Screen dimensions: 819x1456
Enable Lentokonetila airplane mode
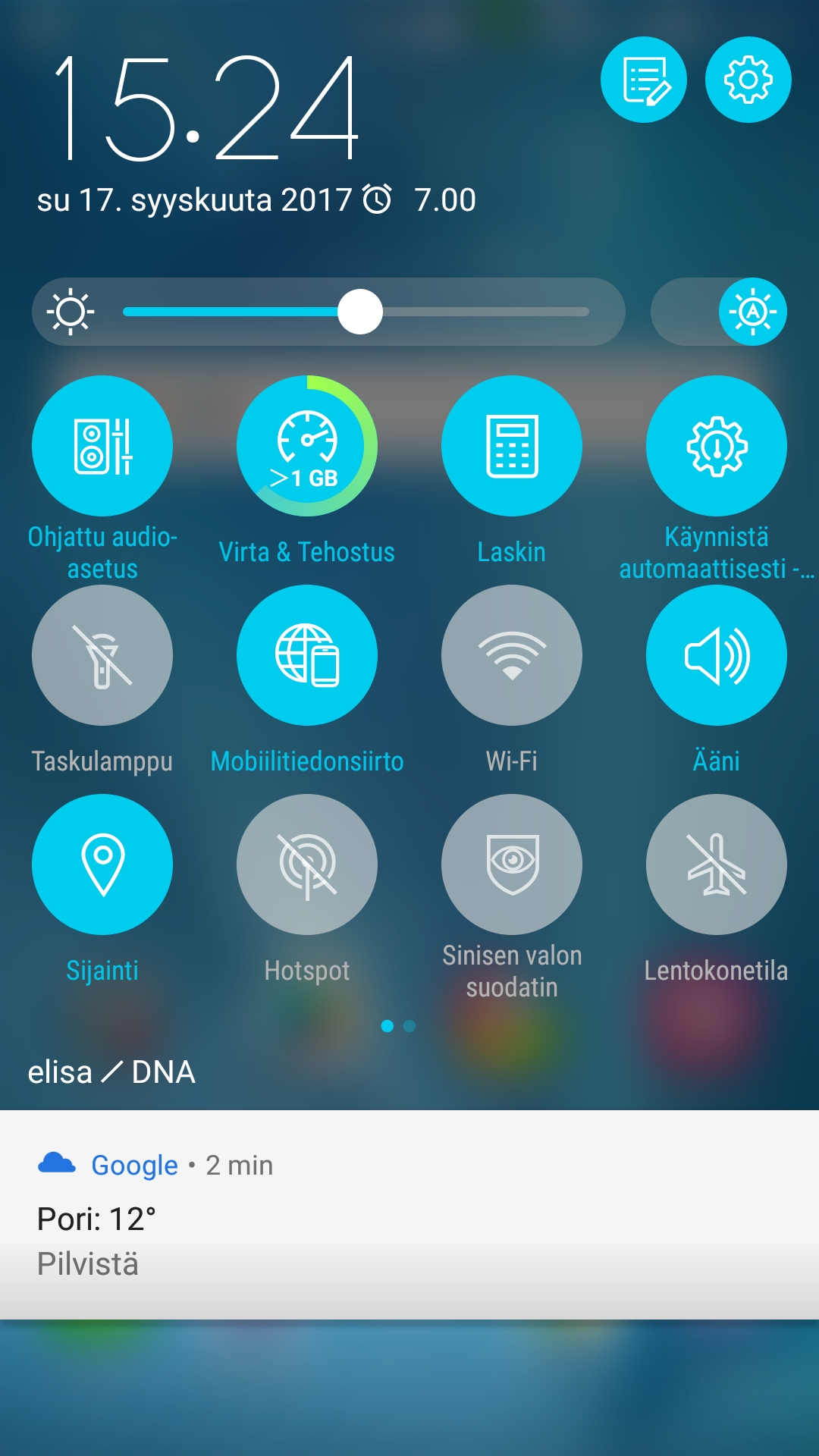click(x=717, y=864)
